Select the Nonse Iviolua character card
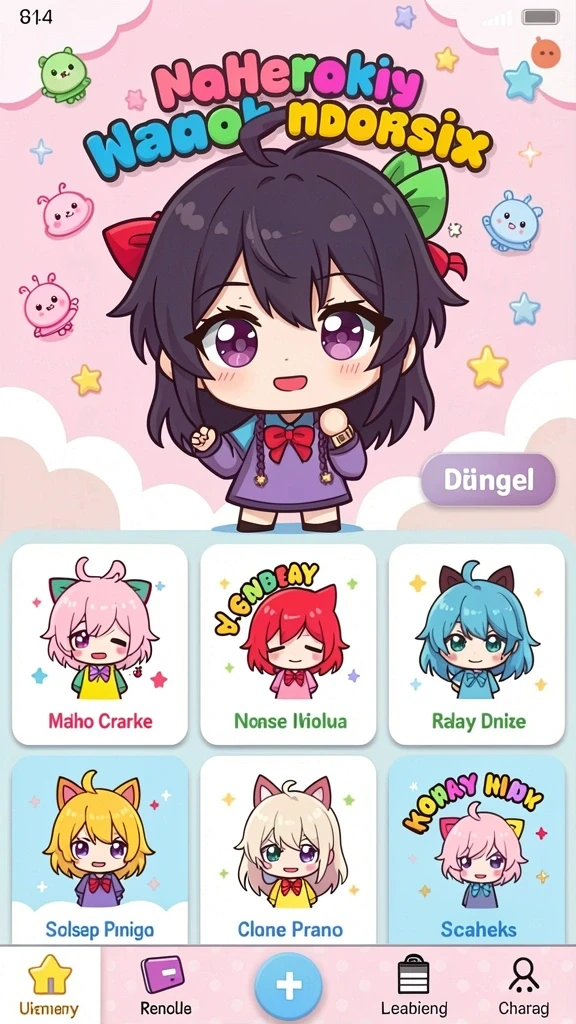 tap(288, 645)
